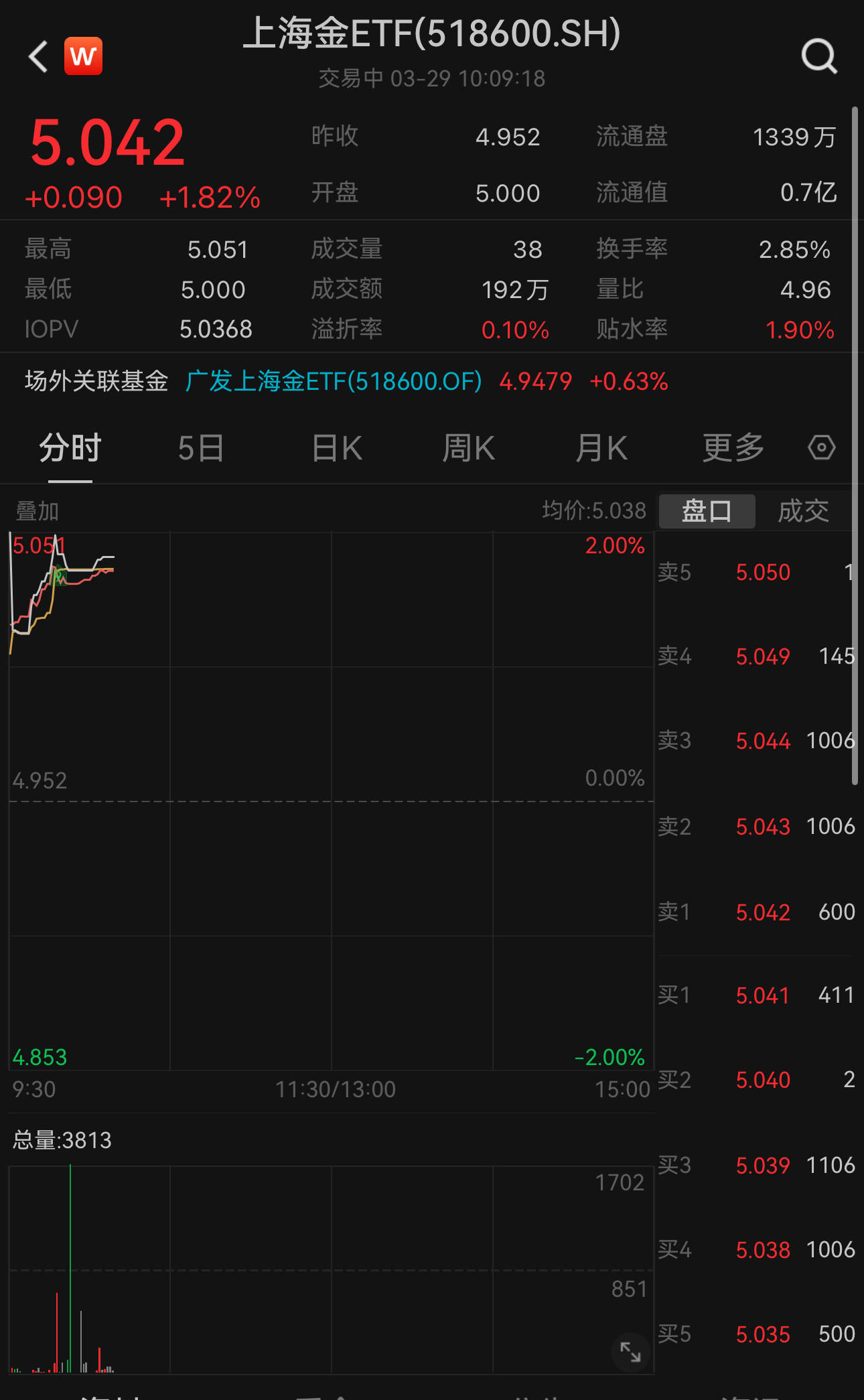This screenshot has width=864, height=1400.
Task: Tap the 卖1 ask price 5.042
Action: pyautogui.click(x=763, y=911)
